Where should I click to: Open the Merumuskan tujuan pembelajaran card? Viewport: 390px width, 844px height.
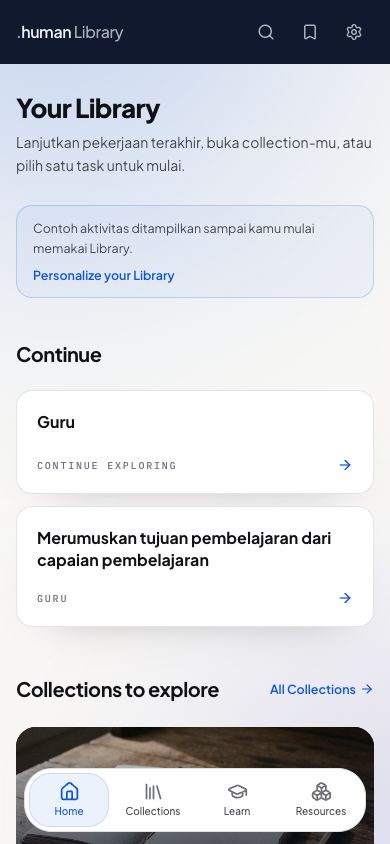(x=195, y=566)
